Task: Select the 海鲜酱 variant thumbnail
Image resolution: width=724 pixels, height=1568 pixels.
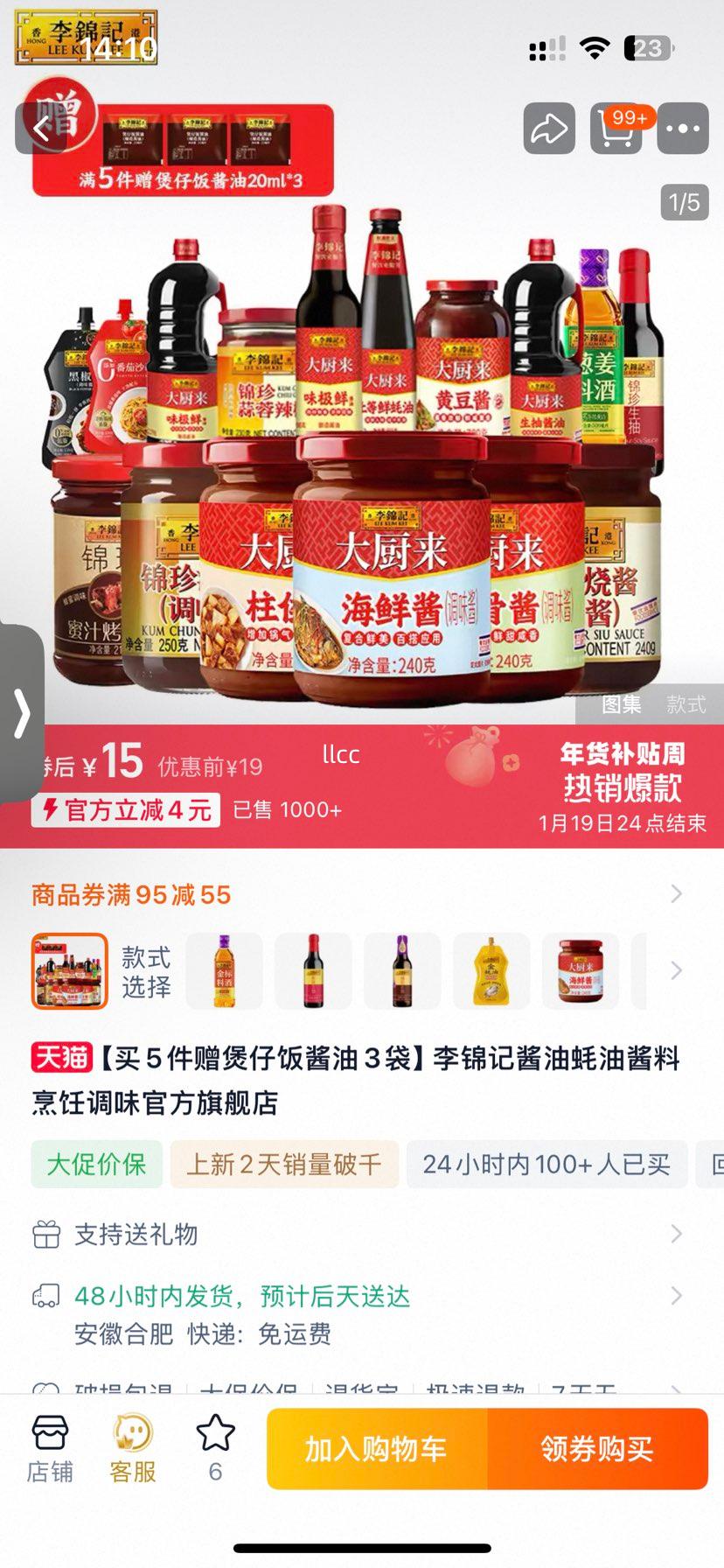Action: tap(581, 971)
